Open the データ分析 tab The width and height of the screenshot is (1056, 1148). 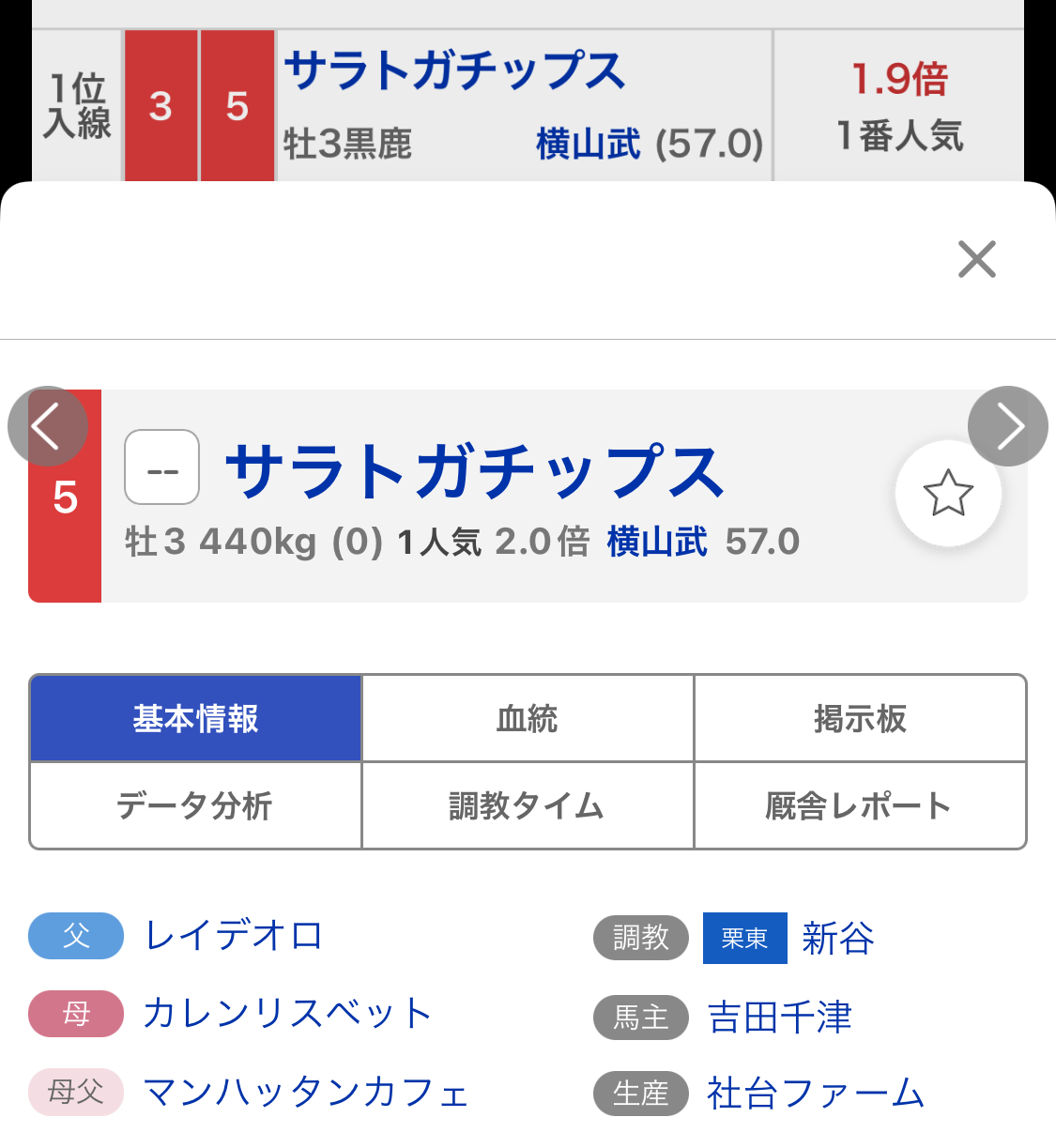tap(196, 805)
